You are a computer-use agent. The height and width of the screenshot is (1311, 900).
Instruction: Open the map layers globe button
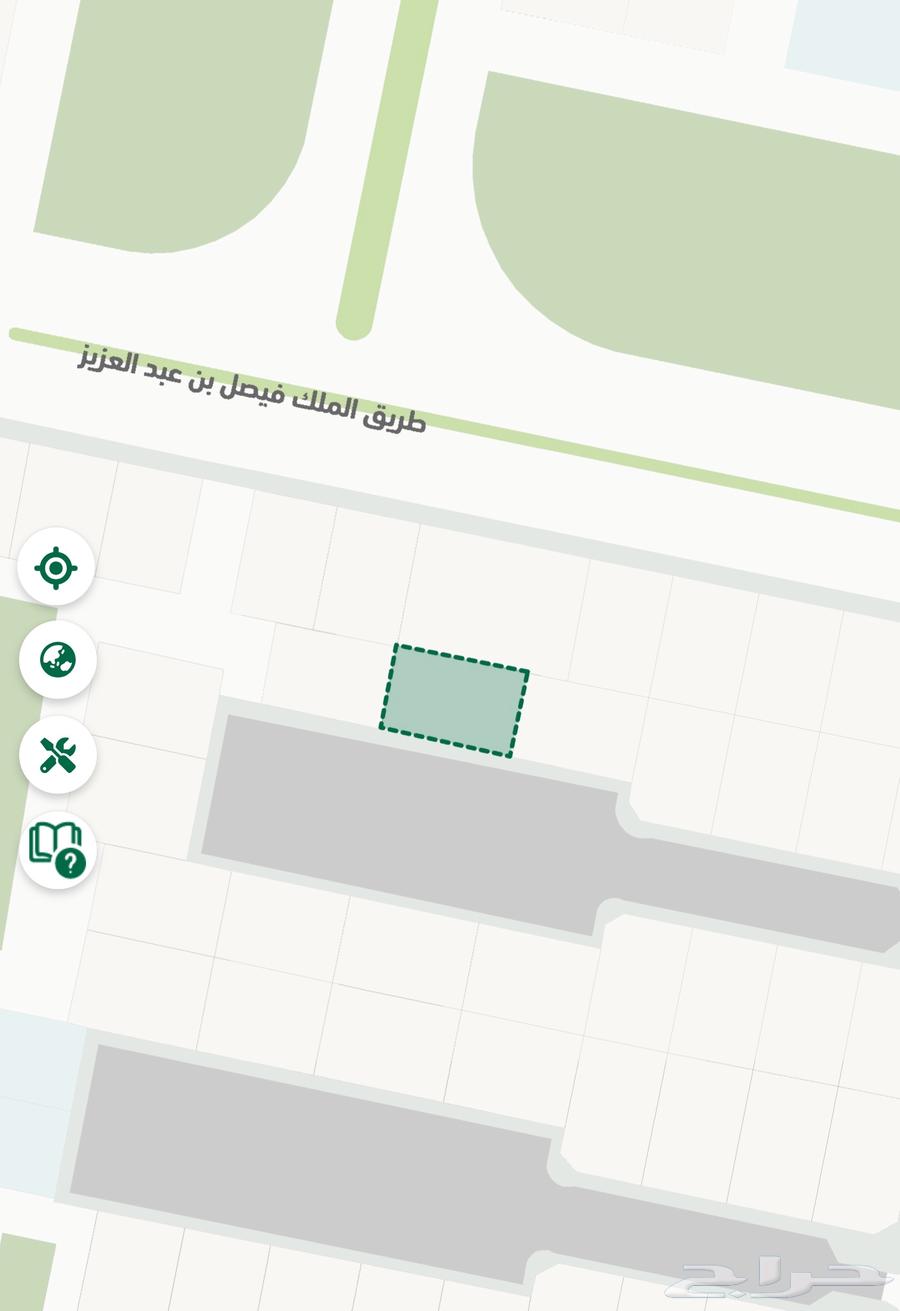(x=57, y=660)
